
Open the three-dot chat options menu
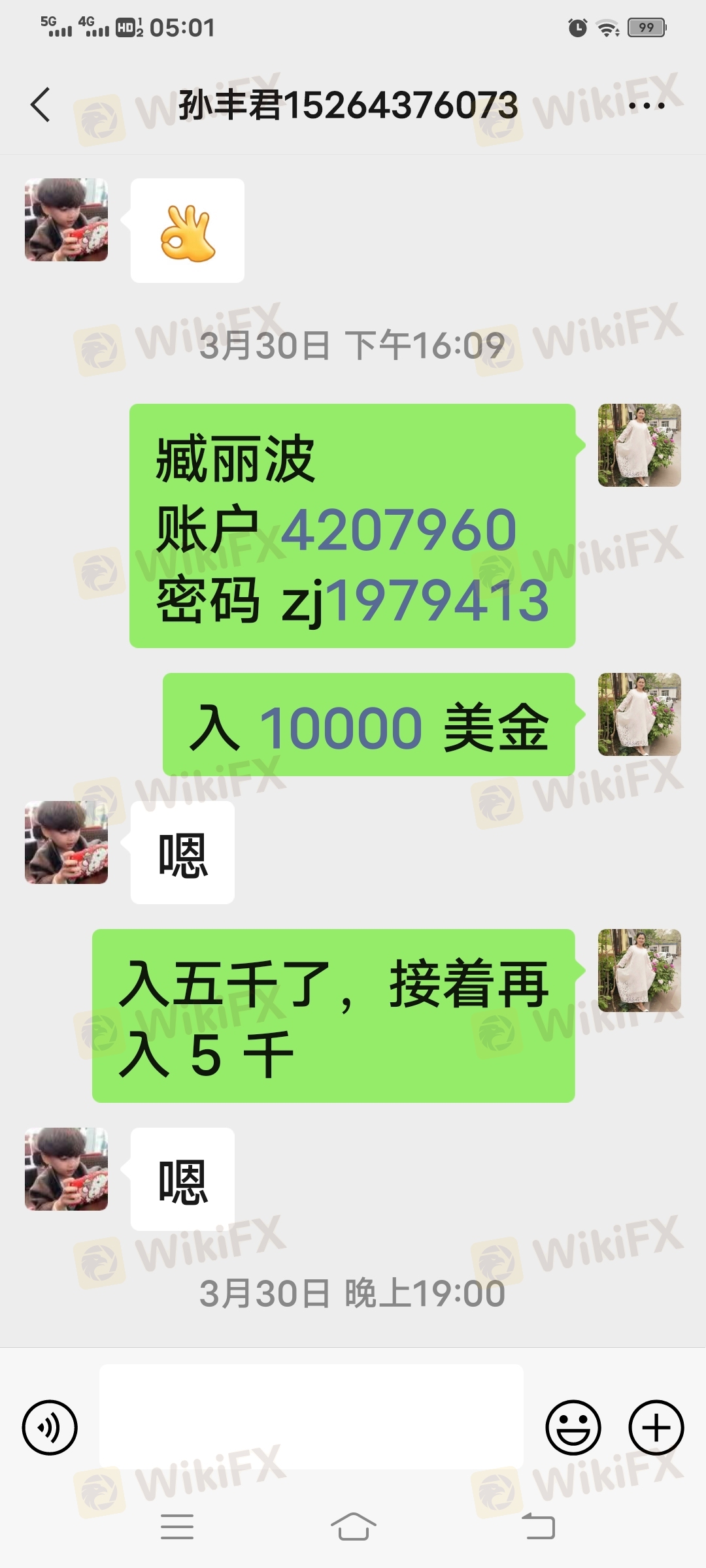click(646, 105)
